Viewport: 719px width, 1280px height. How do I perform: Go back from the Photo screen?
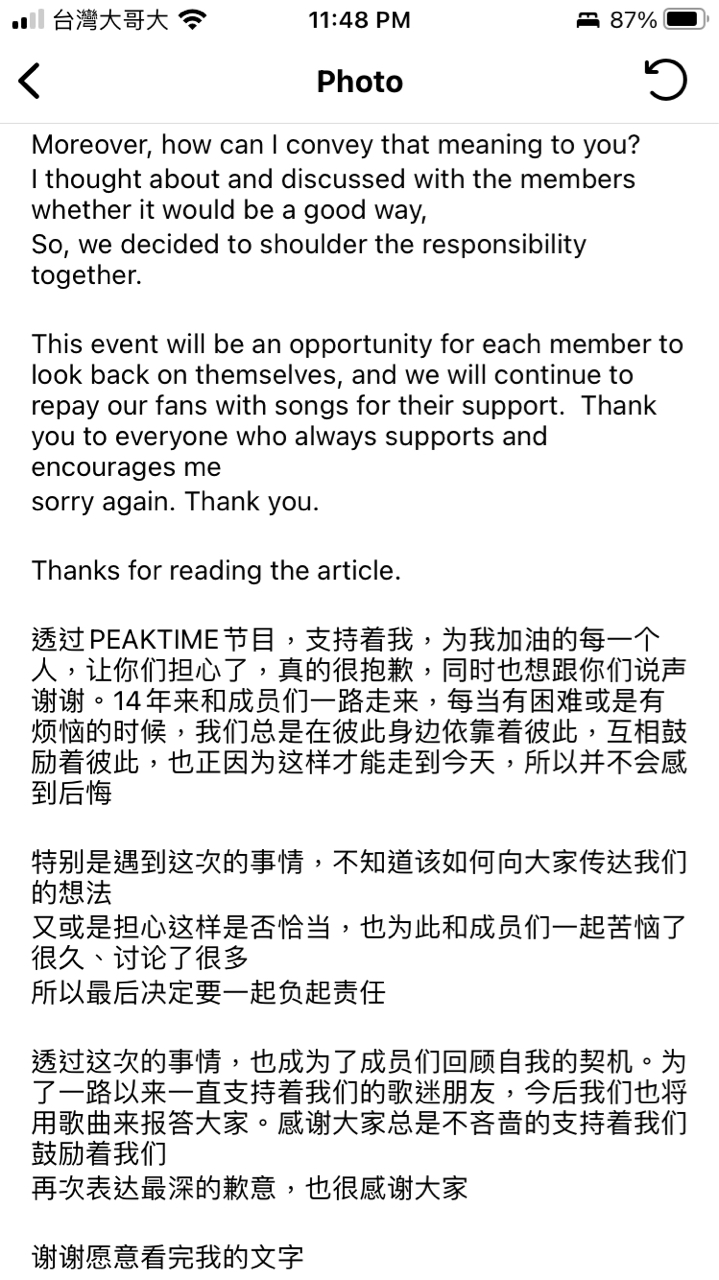tap(30, 81)
